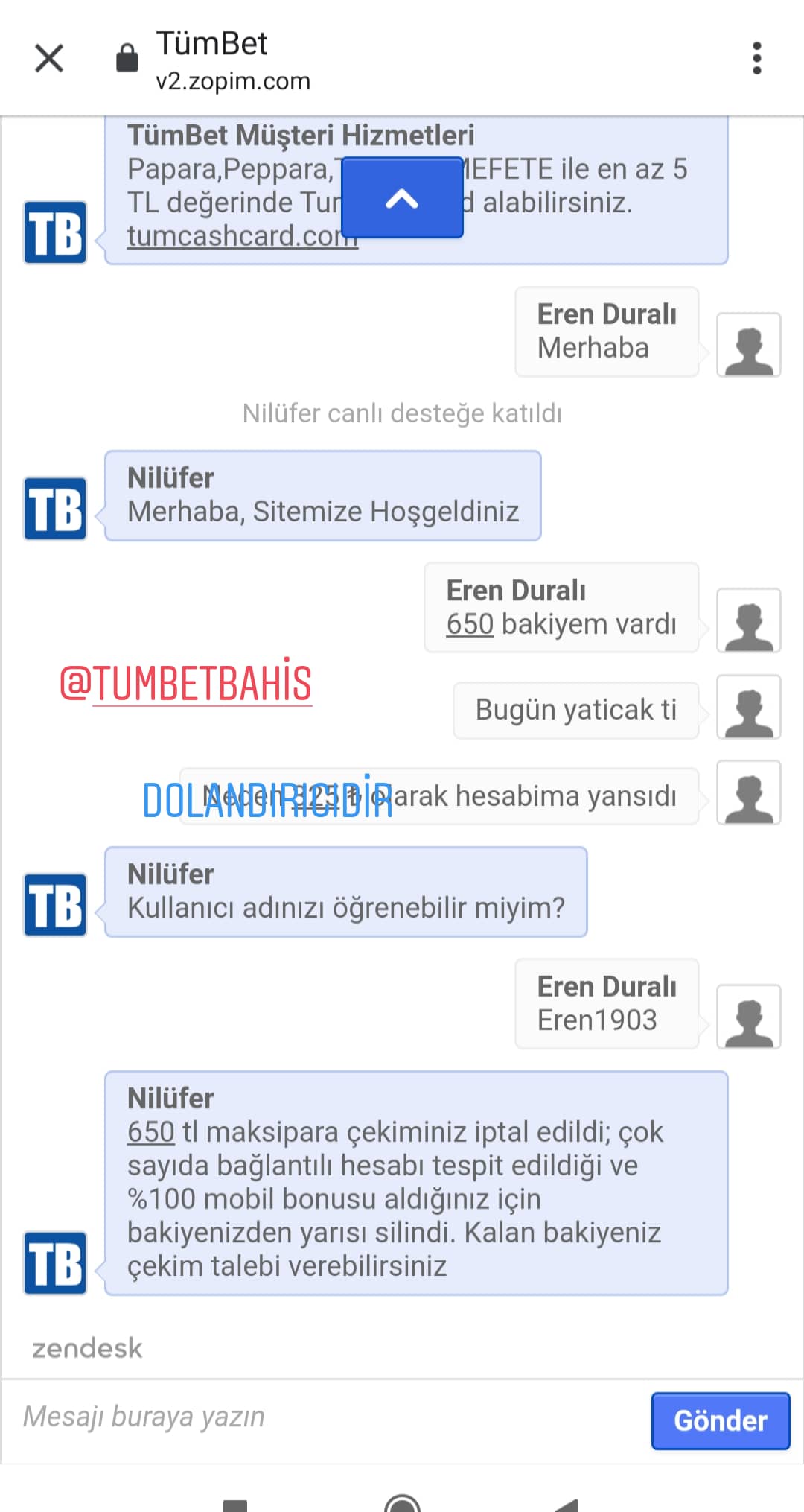Tap the blue up-arrow chat button
Viewport: 804px width, 1512px height.
pos(402,198)
